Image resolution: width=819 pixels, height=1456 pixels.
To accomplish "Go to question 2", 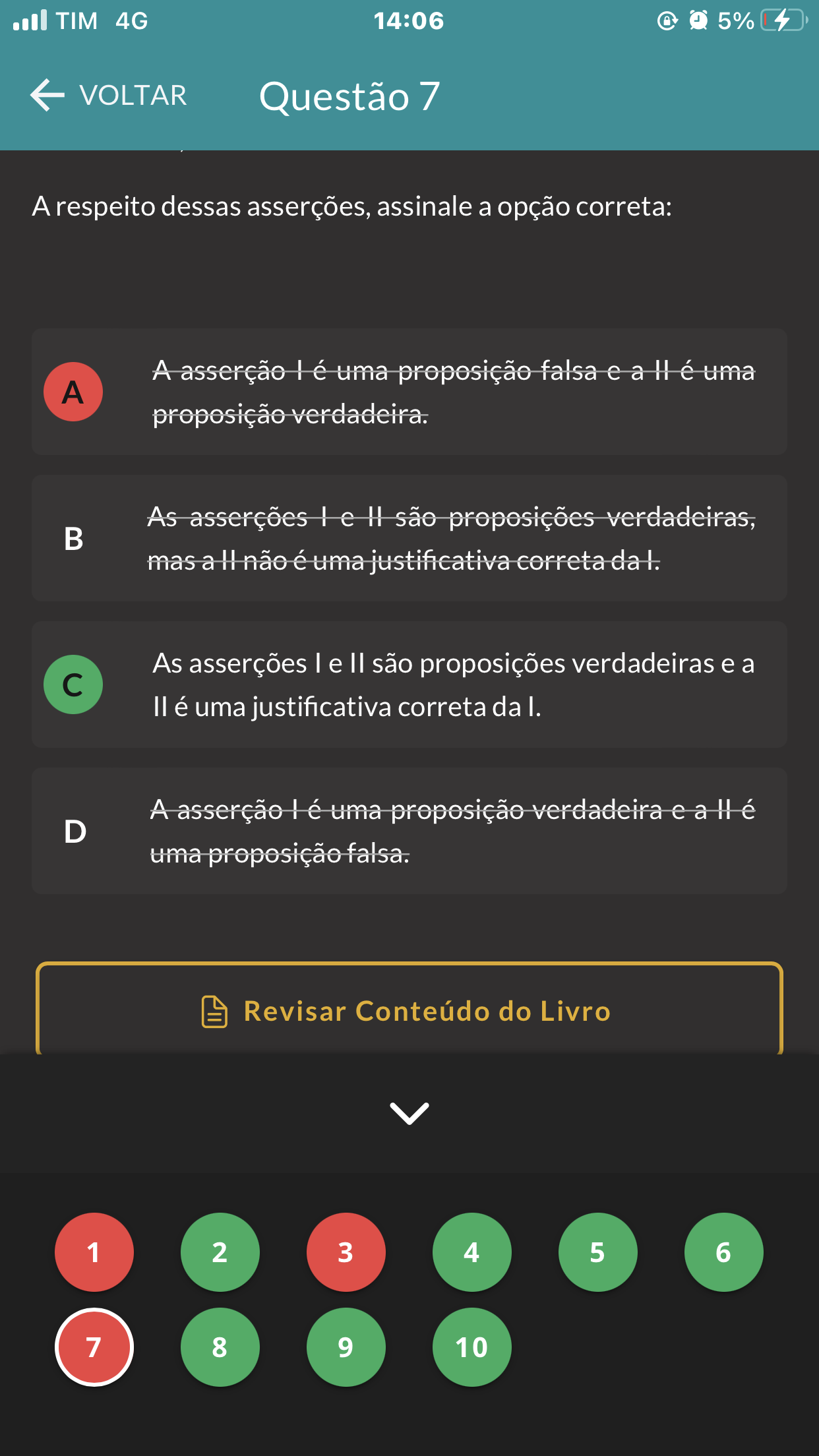I will [x=220, y=1252].
